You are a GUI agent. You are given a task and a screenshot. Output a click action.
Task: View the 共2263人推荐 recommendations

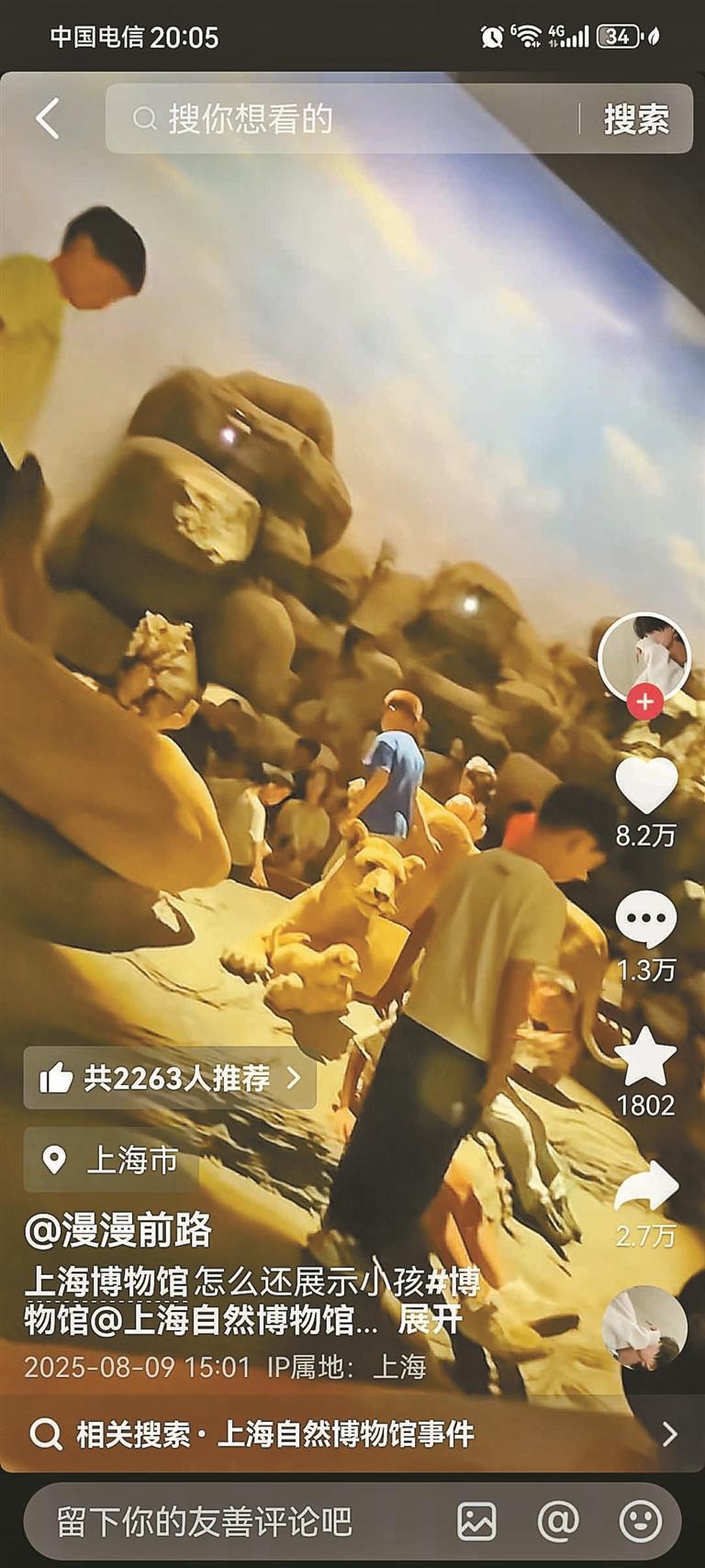pyautogui.click(x=170, y=1078)
